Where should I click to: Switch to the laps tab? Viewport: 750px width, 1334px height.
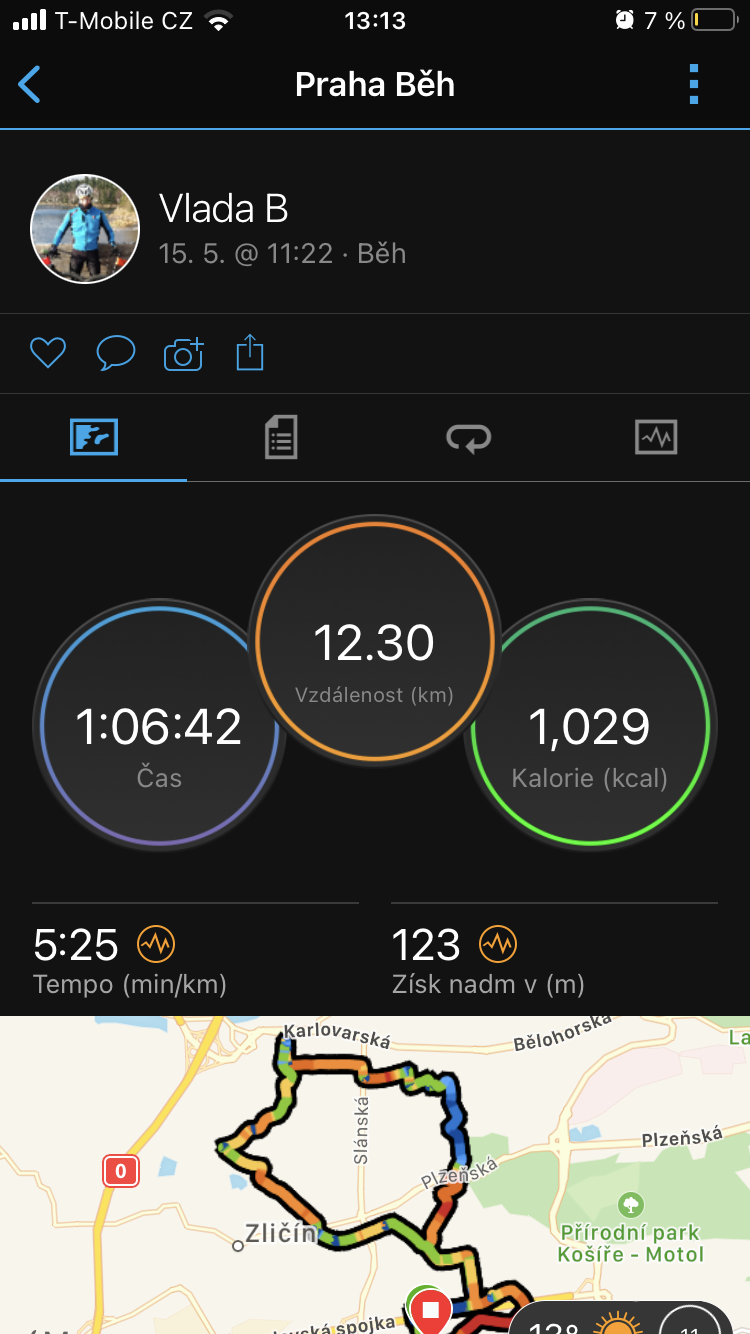pyautogui.click(x=468, y=437)
